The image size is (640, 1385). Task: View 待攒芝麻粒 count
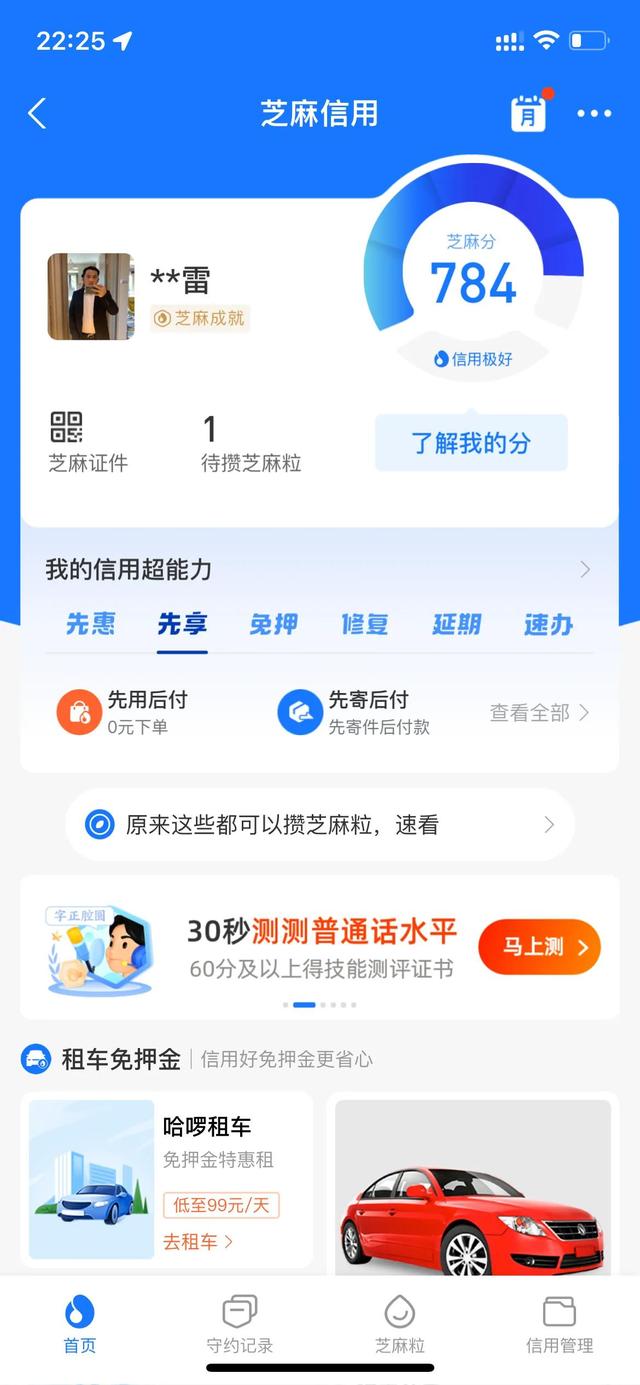(250, 443)
